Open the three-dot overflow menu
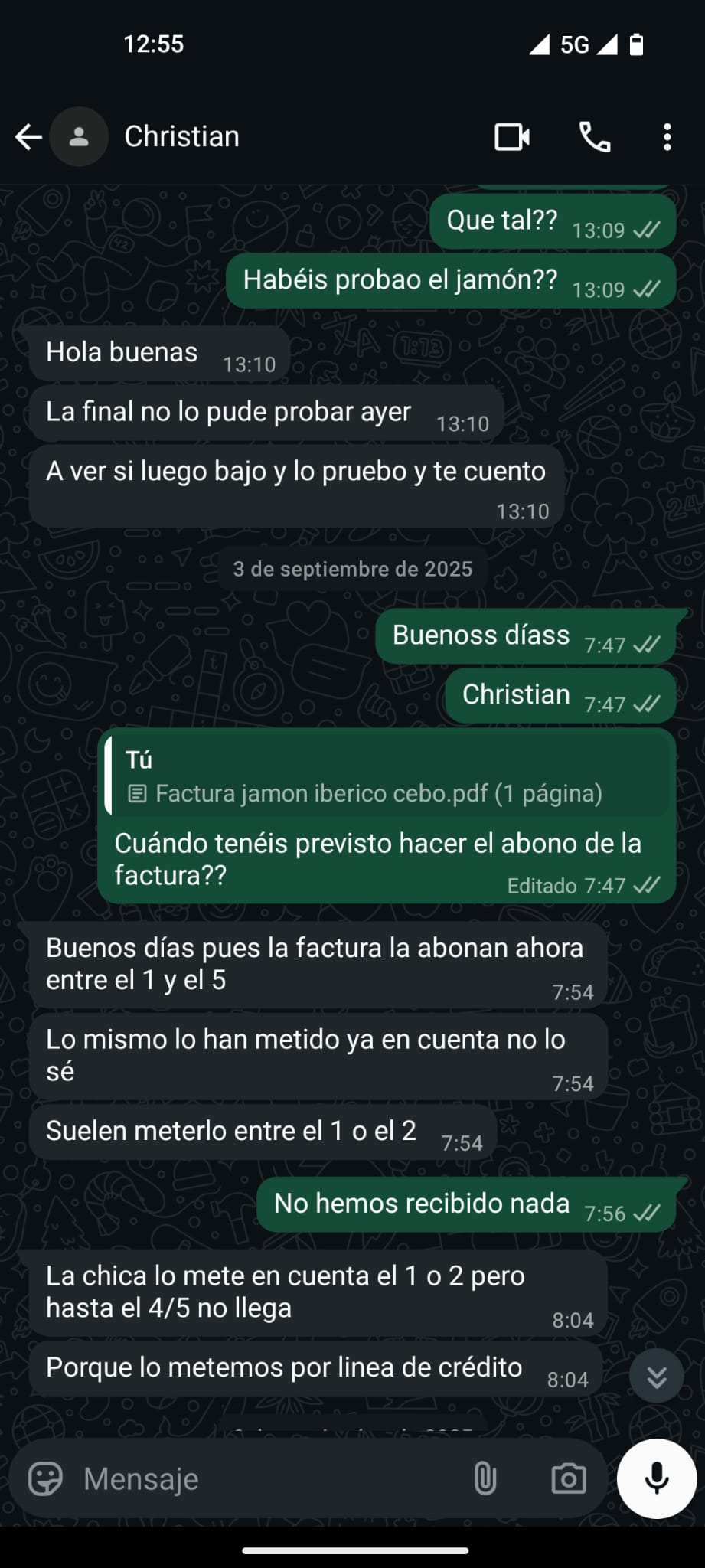The image size is (705, 1568). pyautogui.click(x=667, y=137)
